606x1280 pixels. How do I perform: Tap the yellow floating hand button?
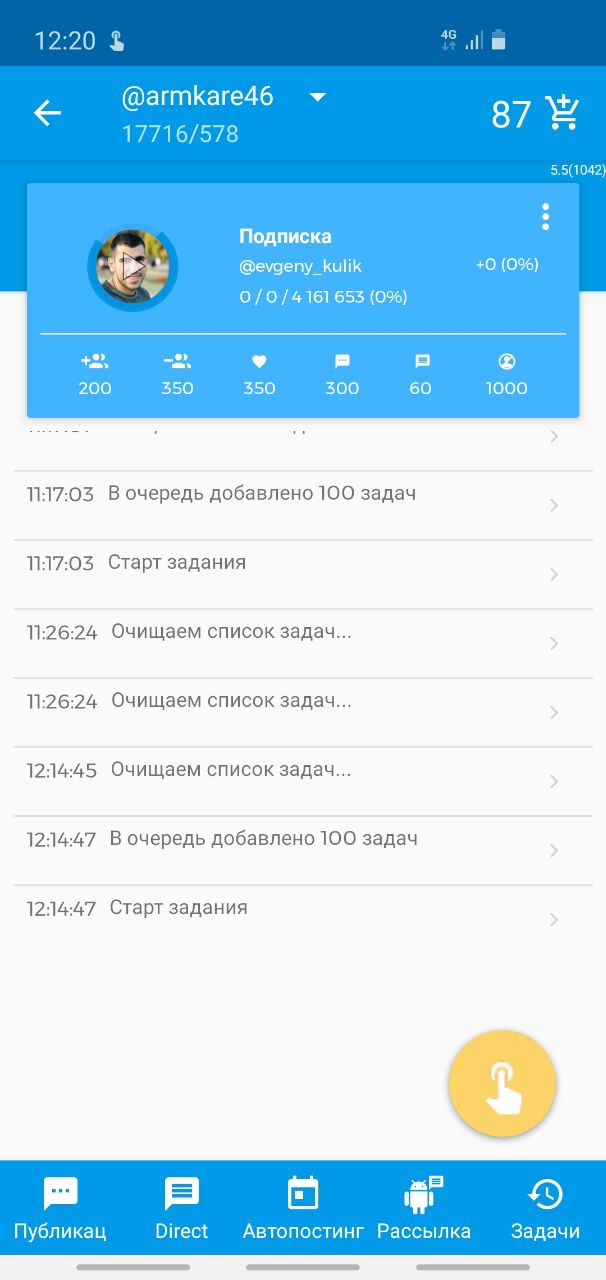pos(503,1084)
